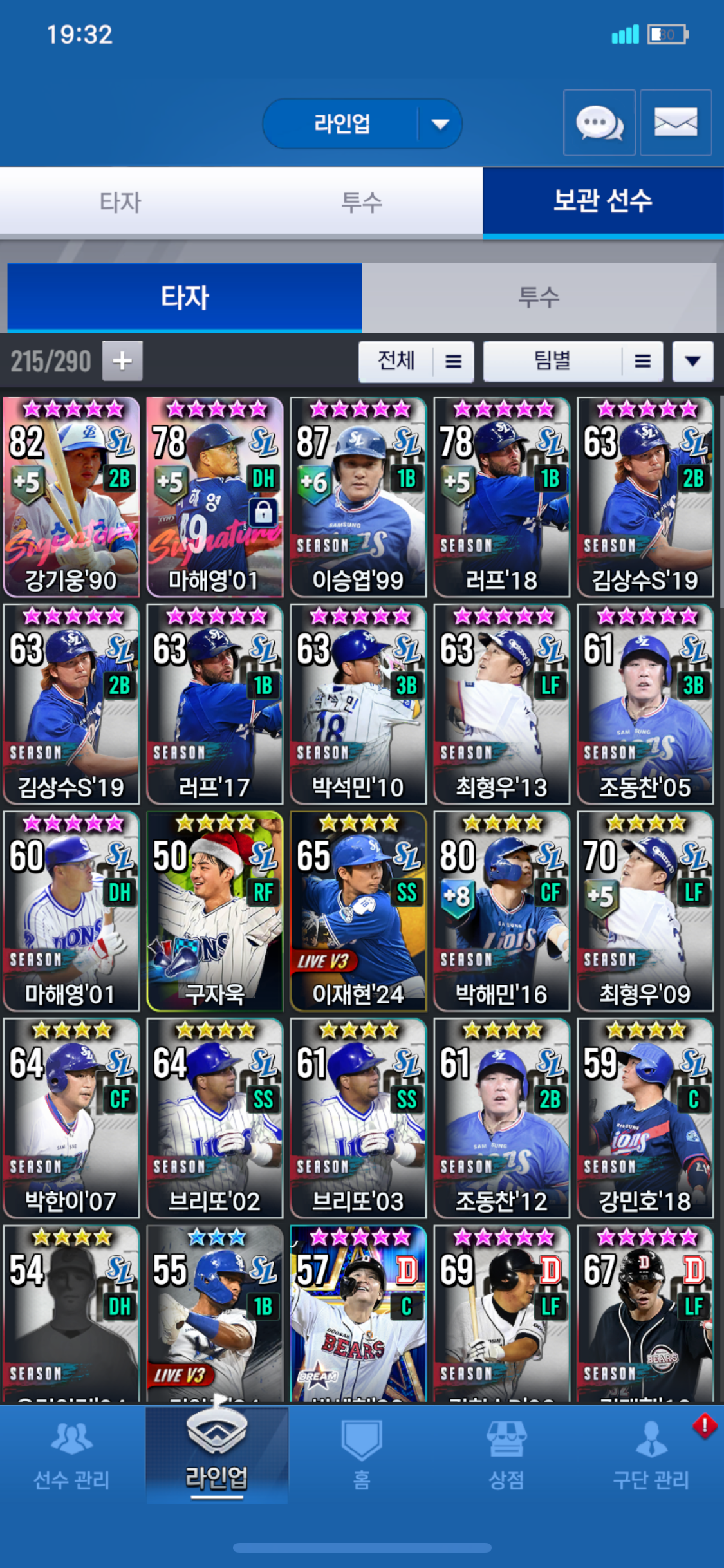Viewport: 724px width, 1568px height.
Task: Open the mailbox envelope icon
Action: point(676,122)
